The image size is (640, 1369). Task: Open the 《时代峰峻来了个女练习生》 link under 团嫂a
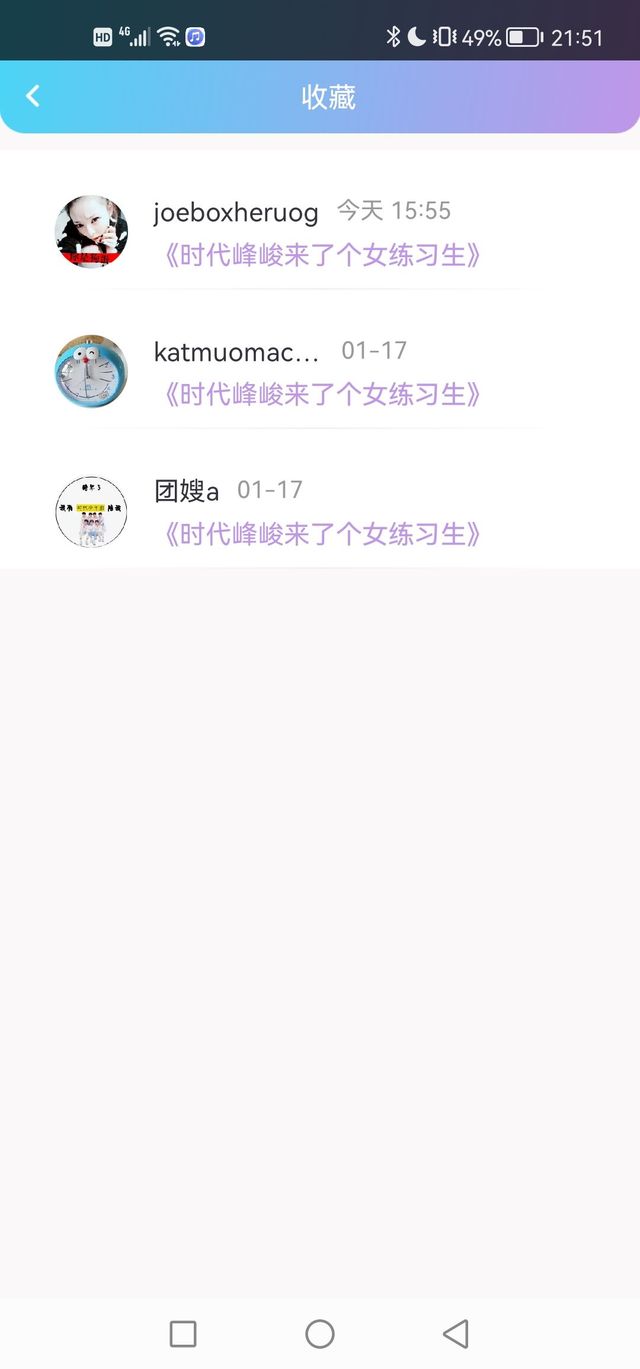click(x=320, y=534)
